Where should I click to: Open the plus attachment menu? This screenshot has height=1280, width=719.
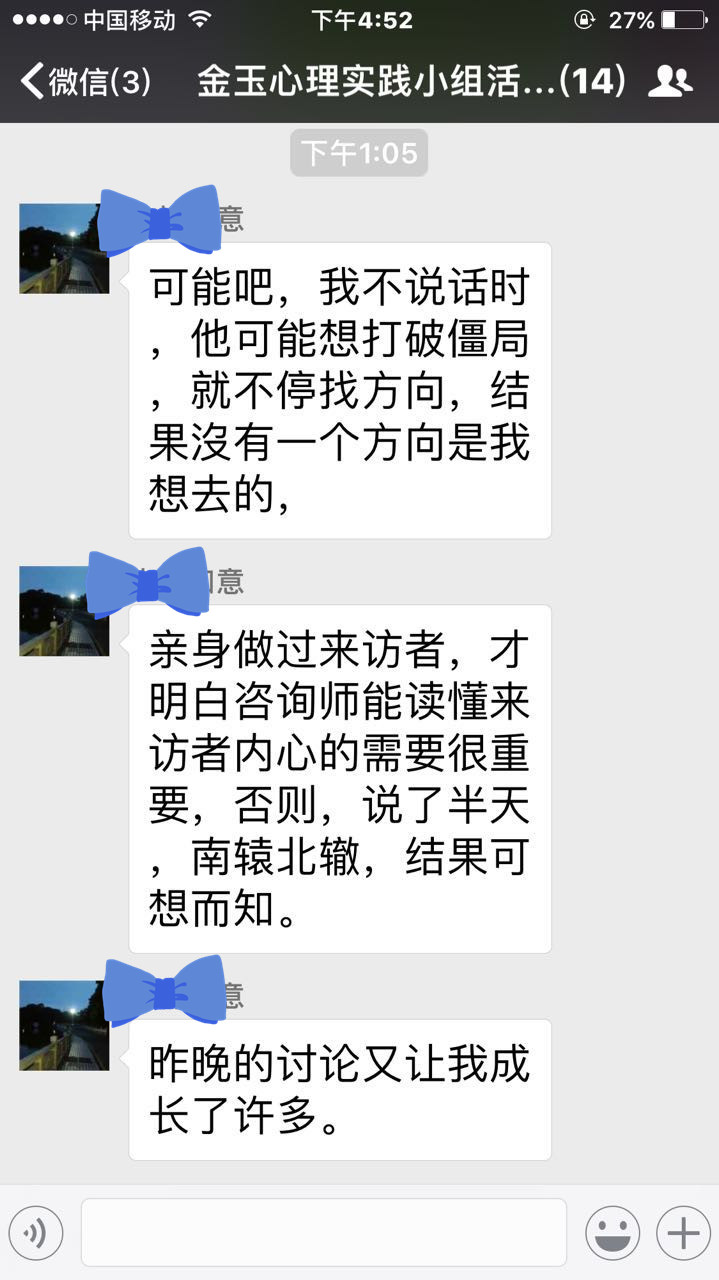coord(683,1233)
